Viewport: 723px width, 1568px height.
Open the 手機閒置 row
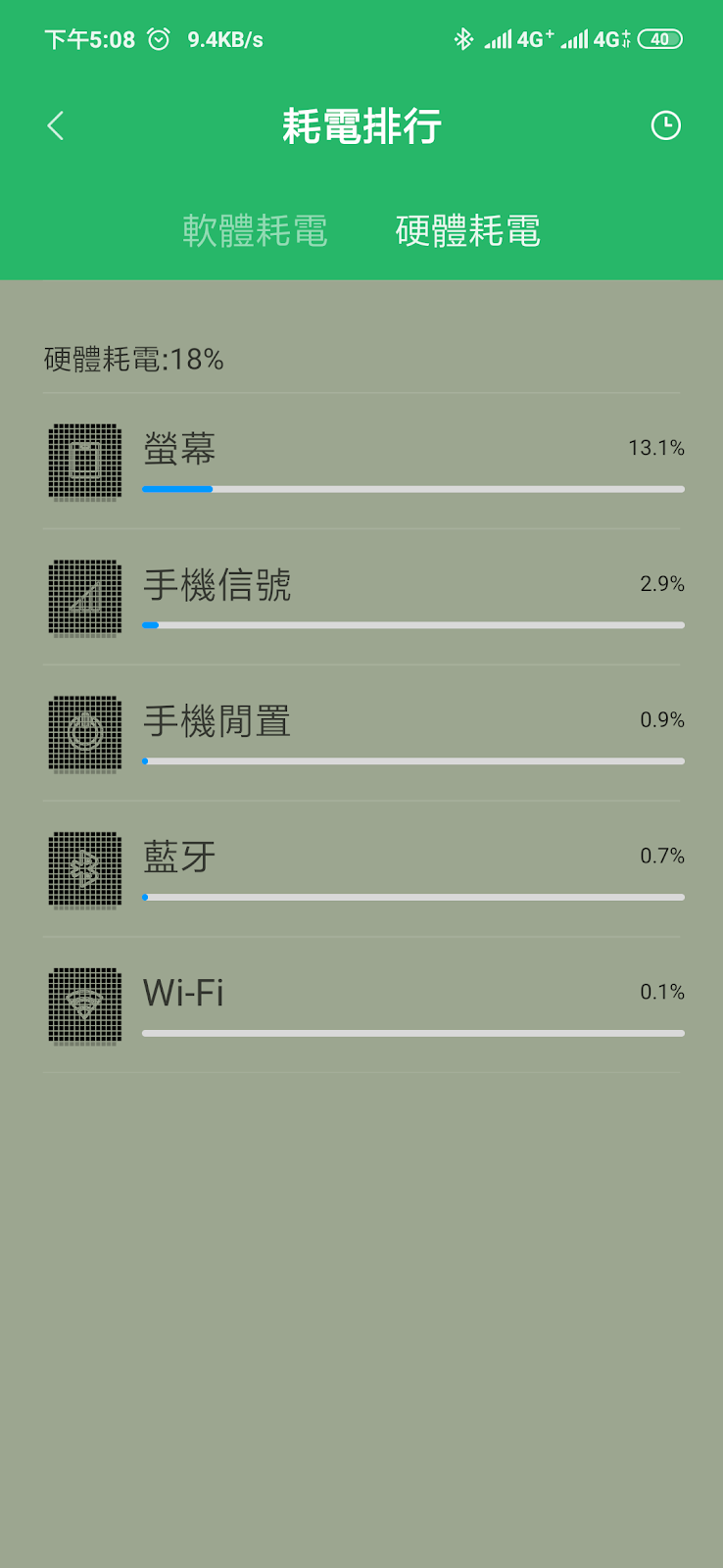pos(361,734)
